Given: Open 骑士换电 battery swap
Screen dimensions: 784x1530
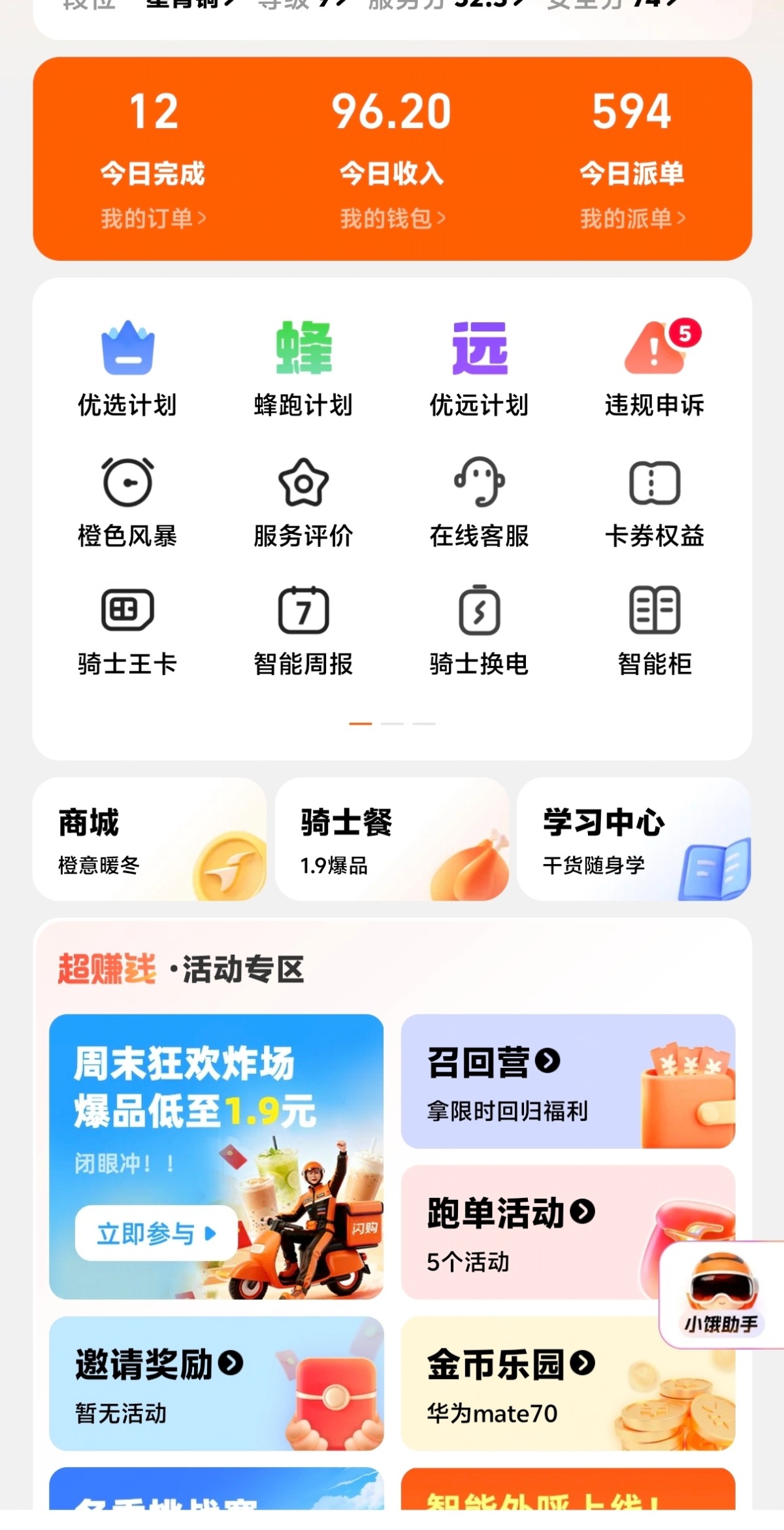Looking at the screenshot, I should (479, 630).
